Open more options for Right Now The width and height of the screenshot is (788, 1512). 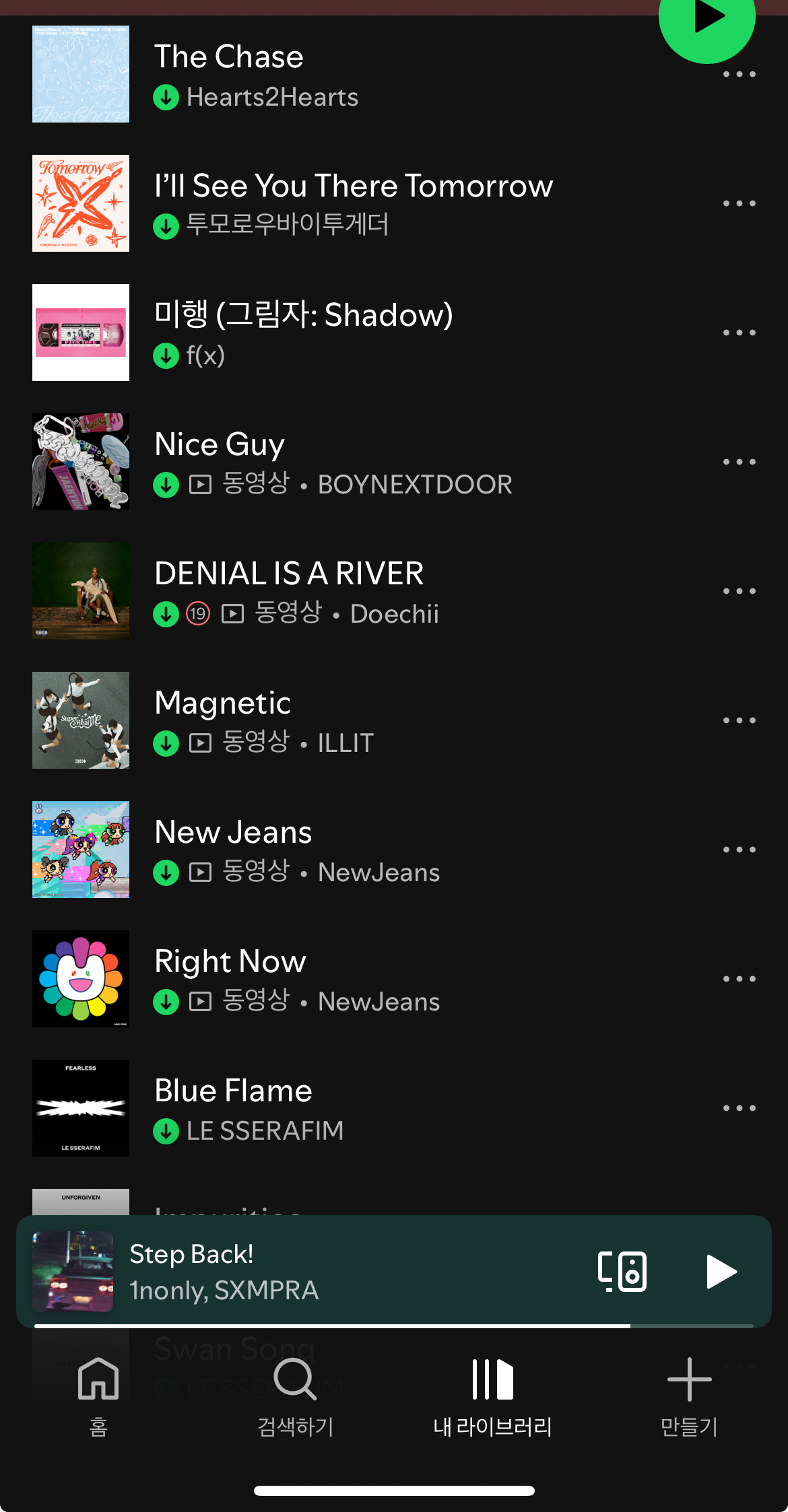pyautogui.click(x=739, y=979)
